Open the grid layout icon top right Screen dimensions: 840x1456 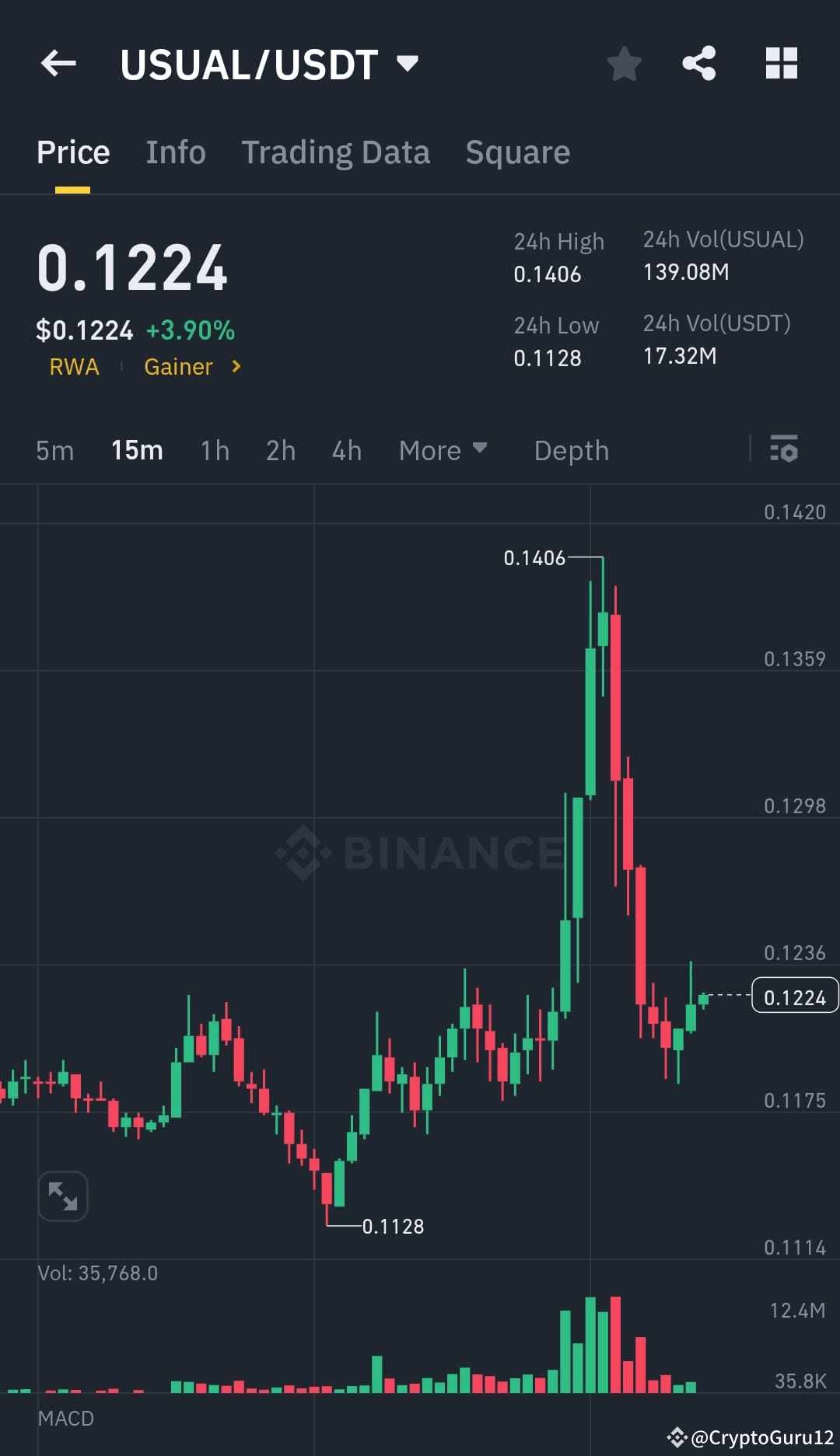(x=781, y=64)
